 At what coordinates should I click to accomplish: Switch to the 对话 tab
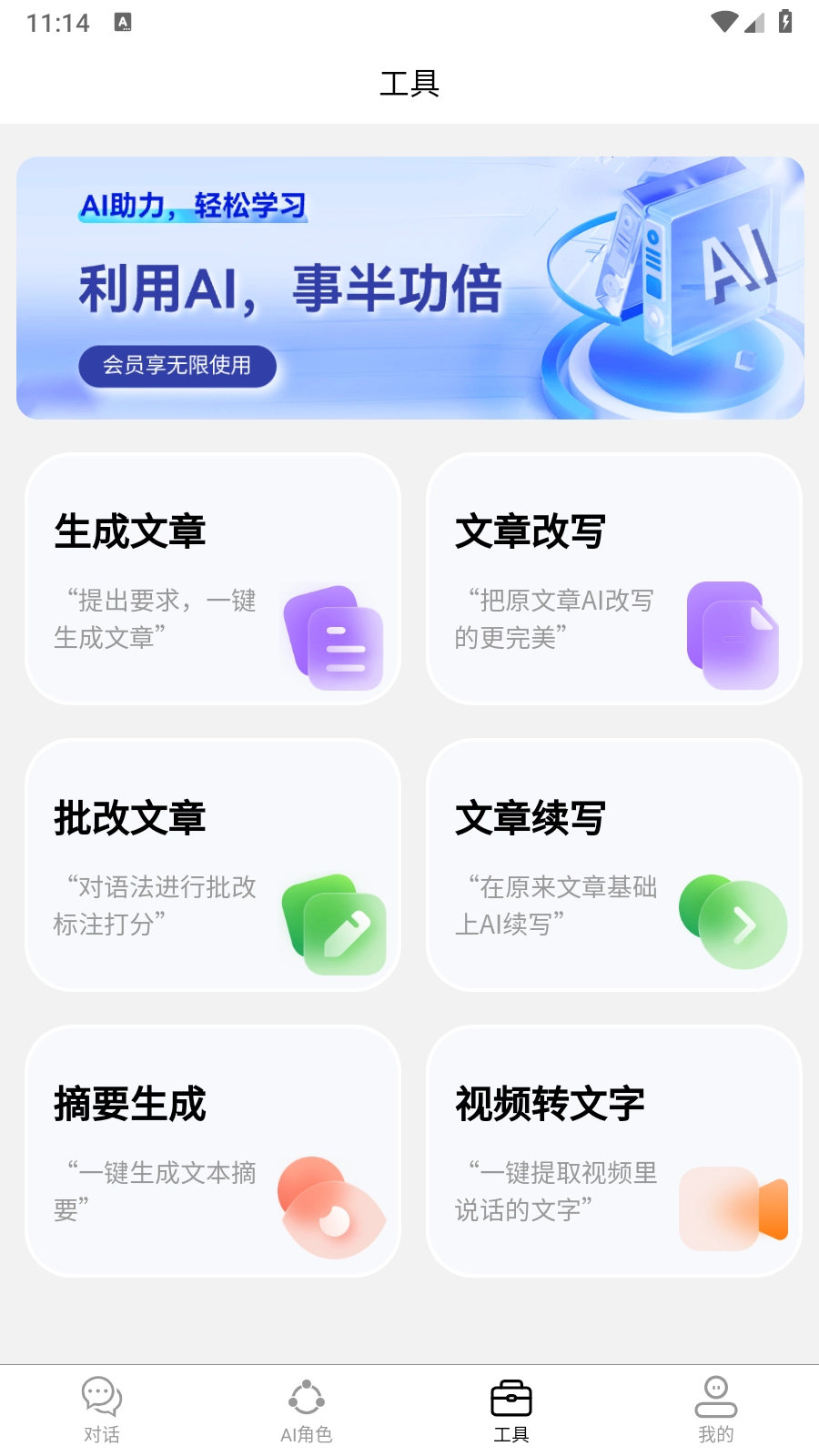point(102,1409)
